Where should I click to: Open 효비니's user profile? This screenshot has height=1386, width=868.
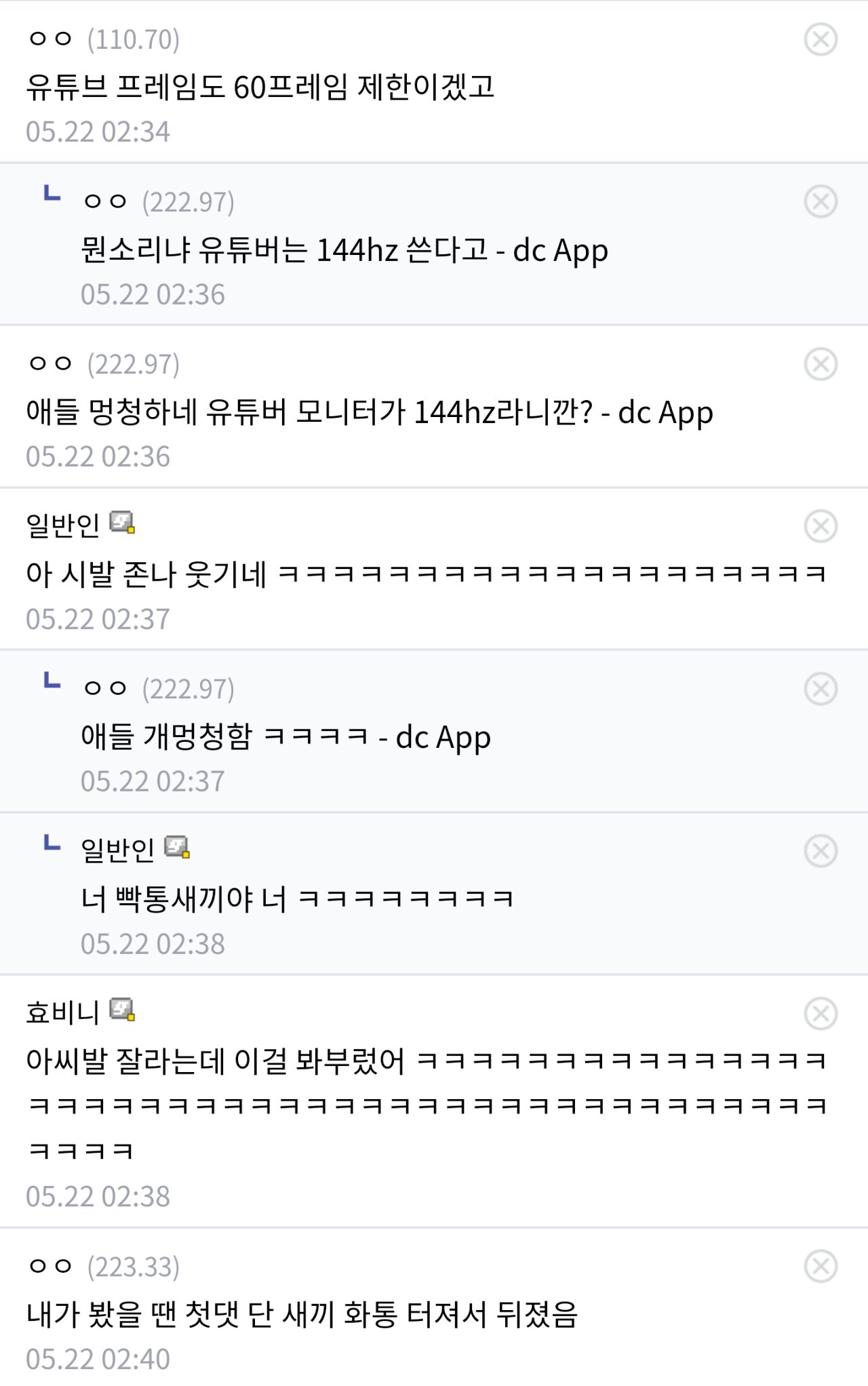coord(62,1012)
